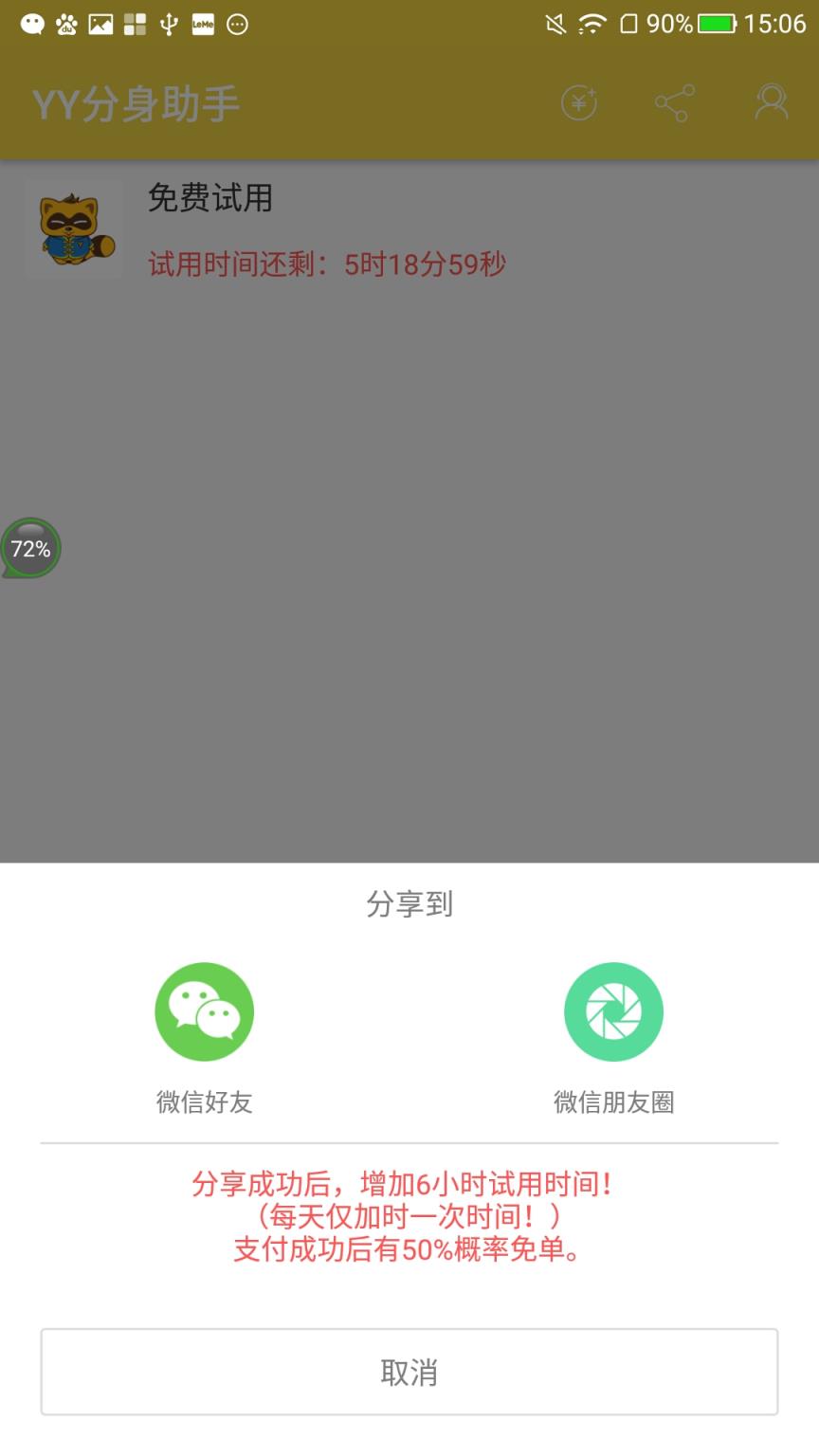Open the account profile icon top right
This screenshot has width=819, height=1456.
click(x=773, y=104)
